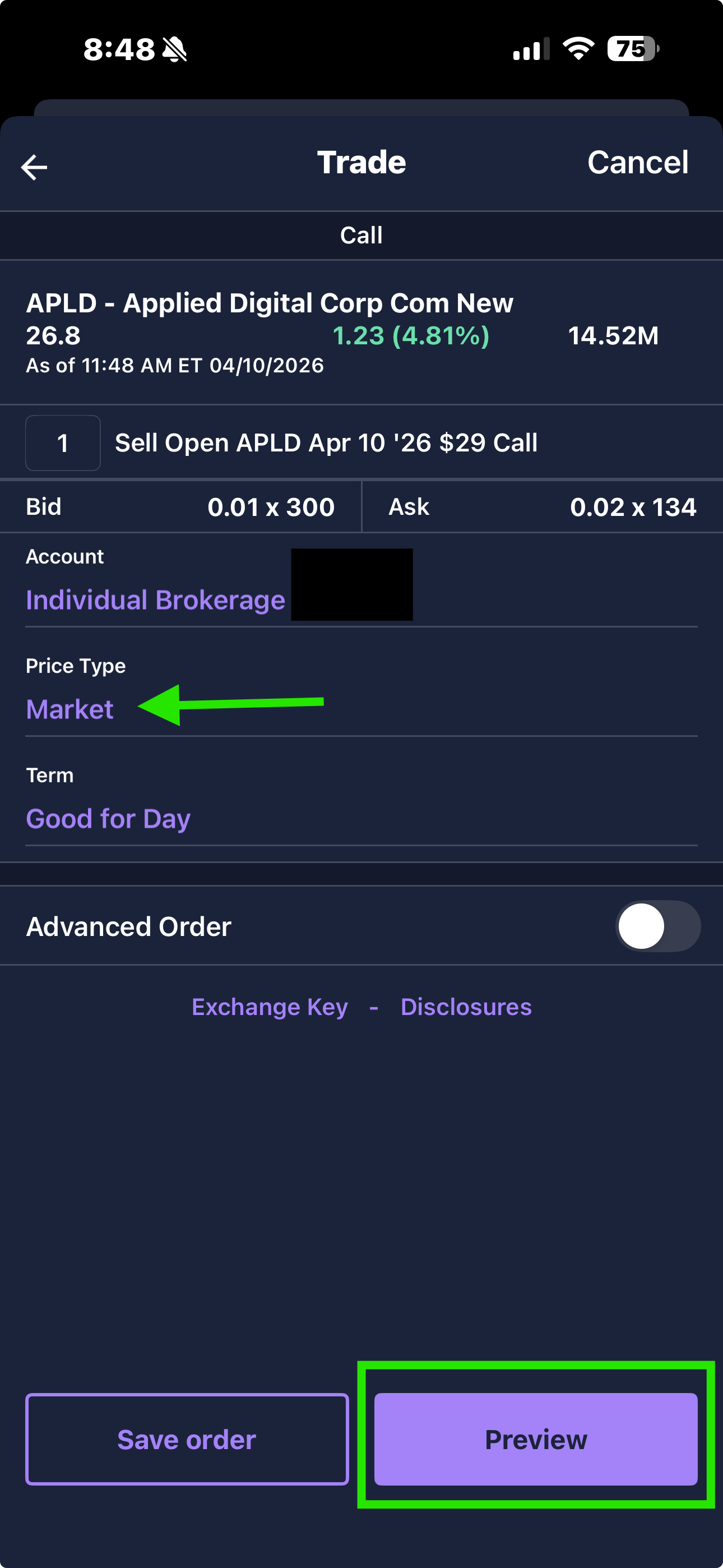Screen dimensions: 723x1568
Task: Open the Term selector showing Good for Day
Action: click(108, 818)
